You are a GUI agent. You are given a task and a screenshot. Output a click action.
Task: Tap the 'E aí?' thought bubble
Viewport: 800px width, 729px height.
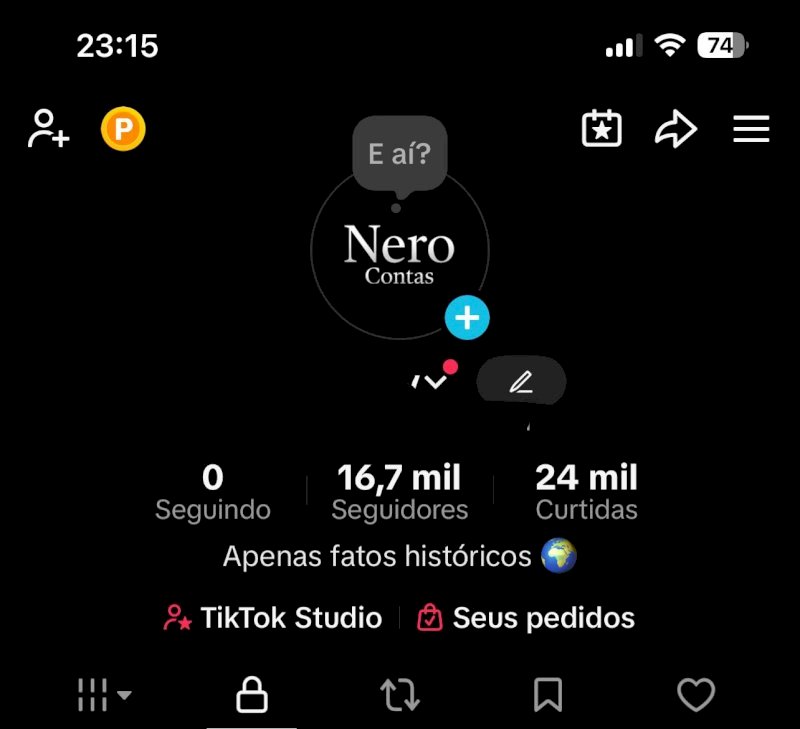[399, 154]
